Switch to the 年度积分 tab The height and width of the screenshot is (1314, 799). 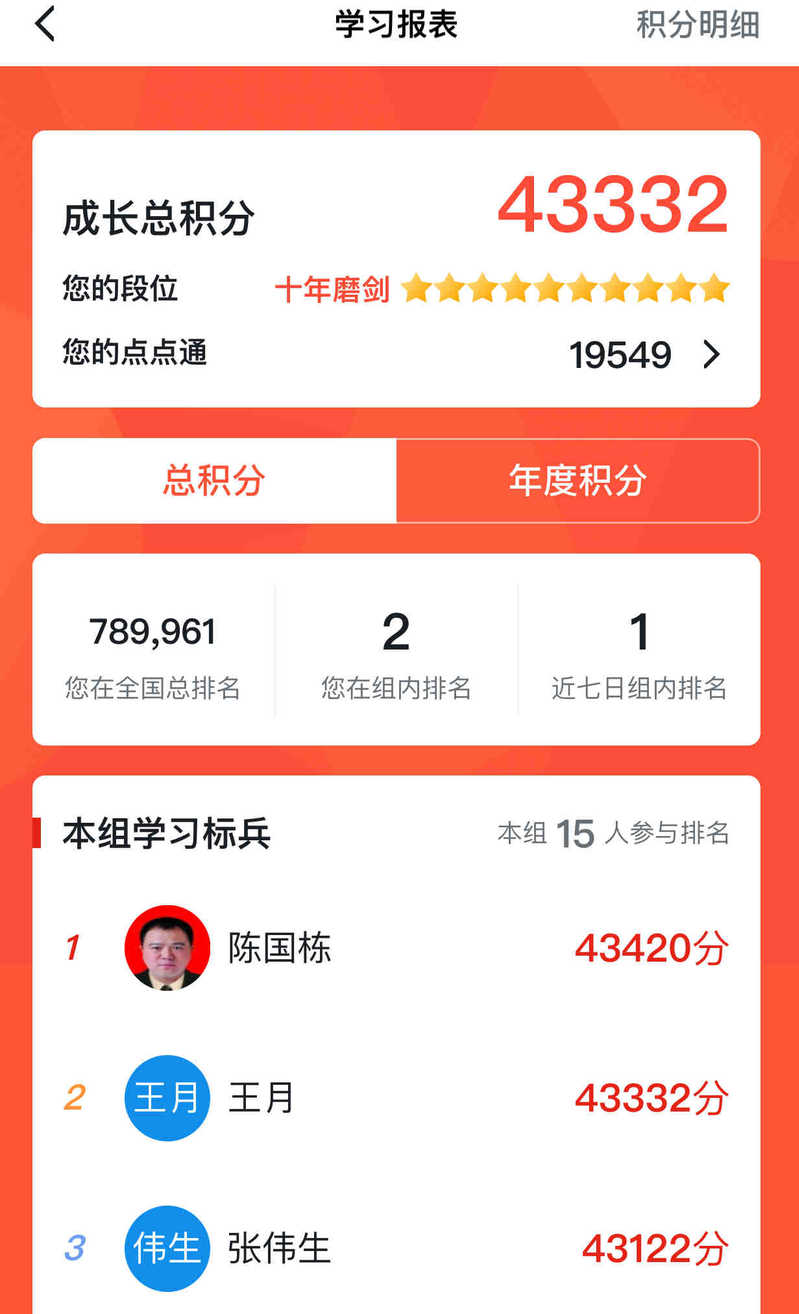578,481
